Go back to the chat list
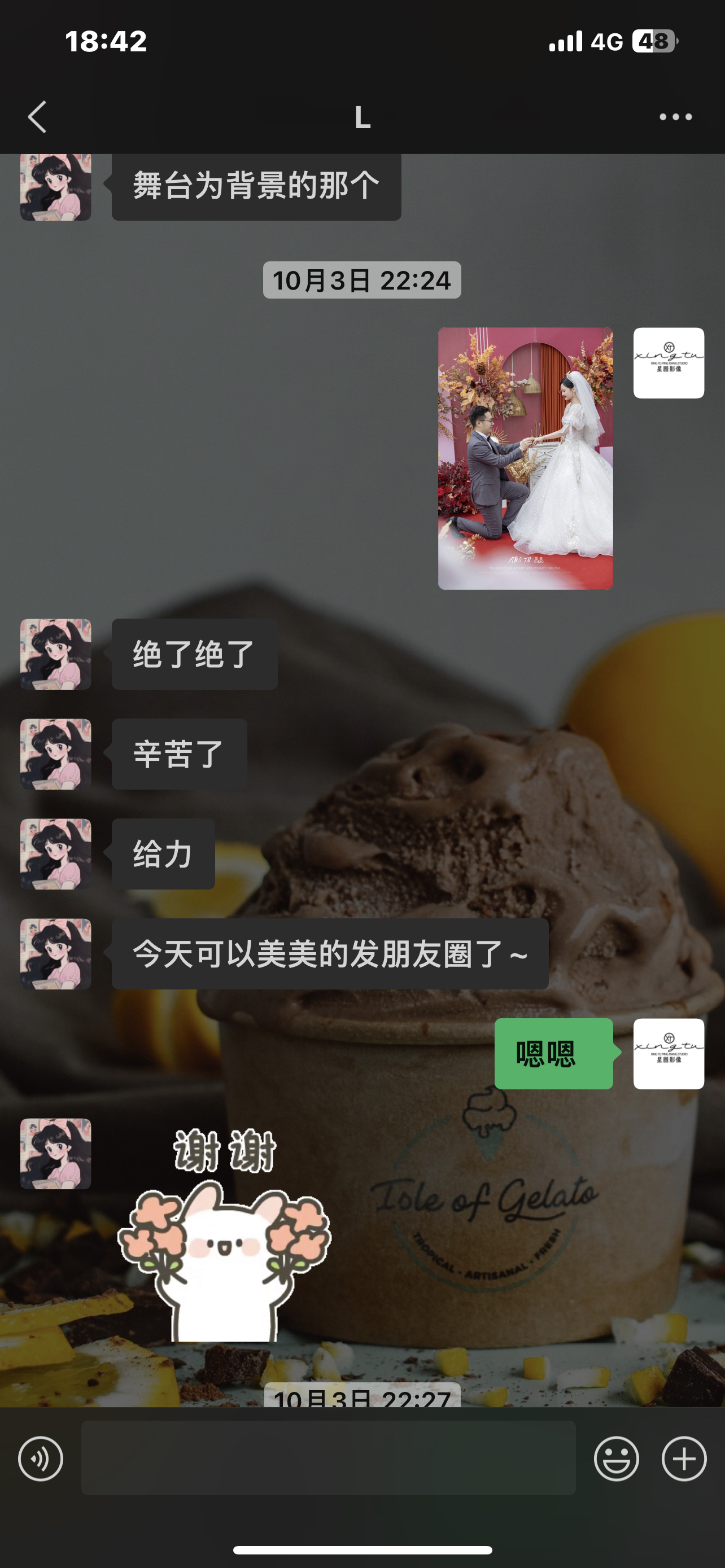This screenshot has width=725, height=1568. [x=37, y=116]
